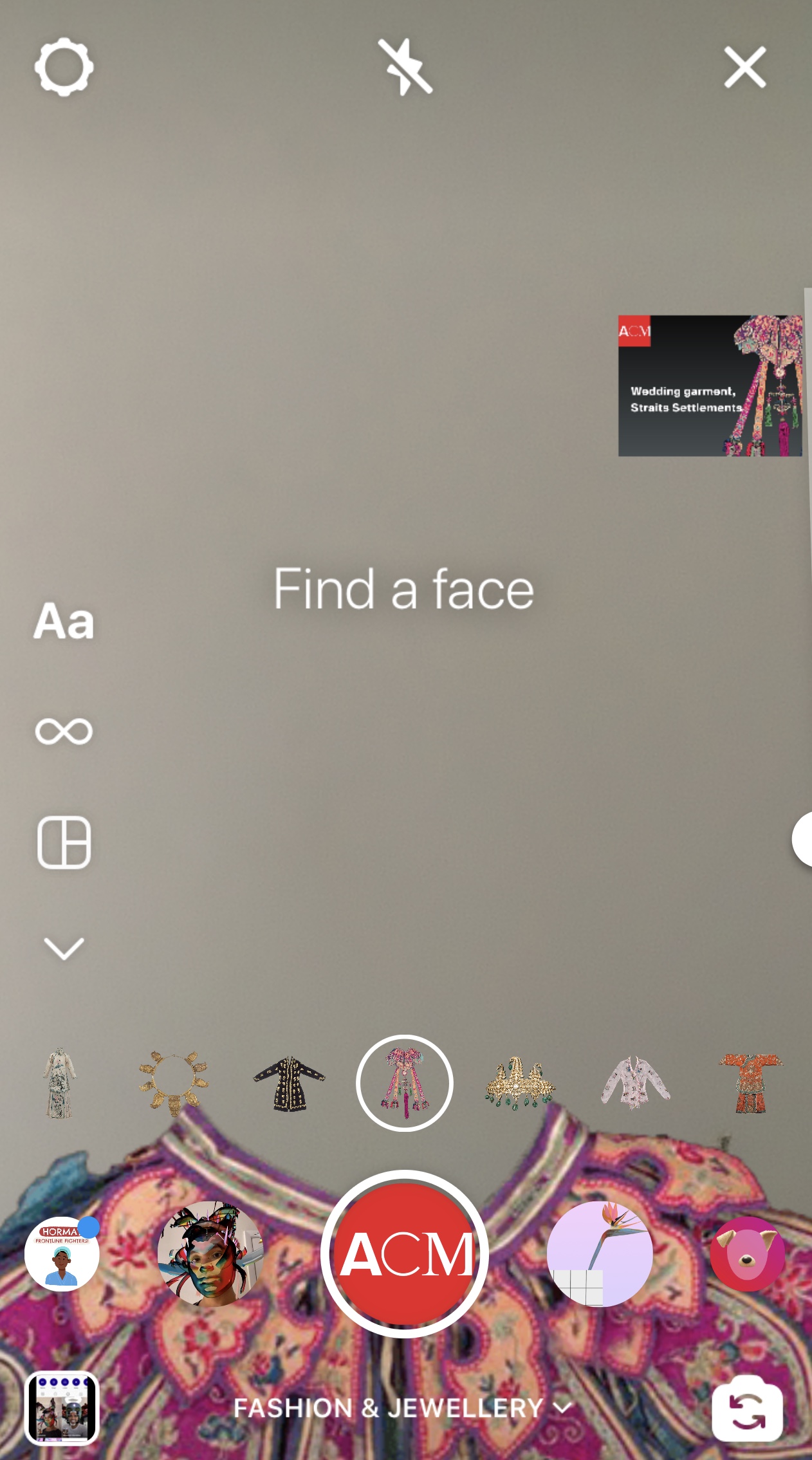Expand more camera modes chevron

[64, 948]
